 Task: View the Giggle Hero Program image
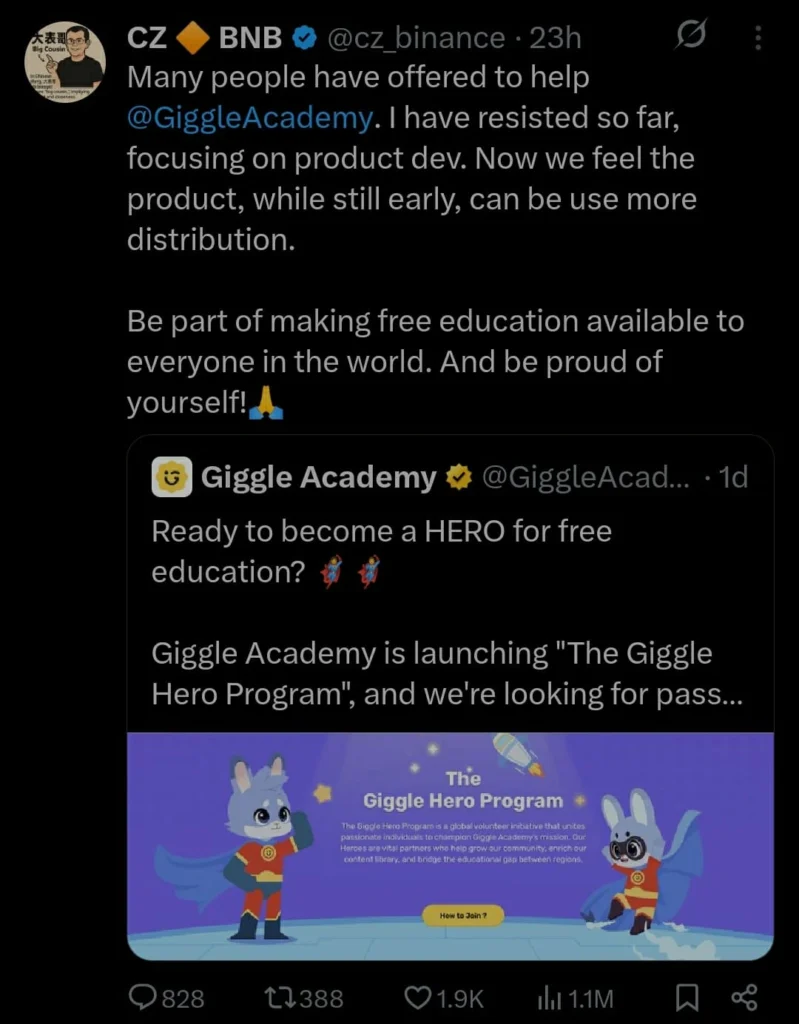(450, 845)
